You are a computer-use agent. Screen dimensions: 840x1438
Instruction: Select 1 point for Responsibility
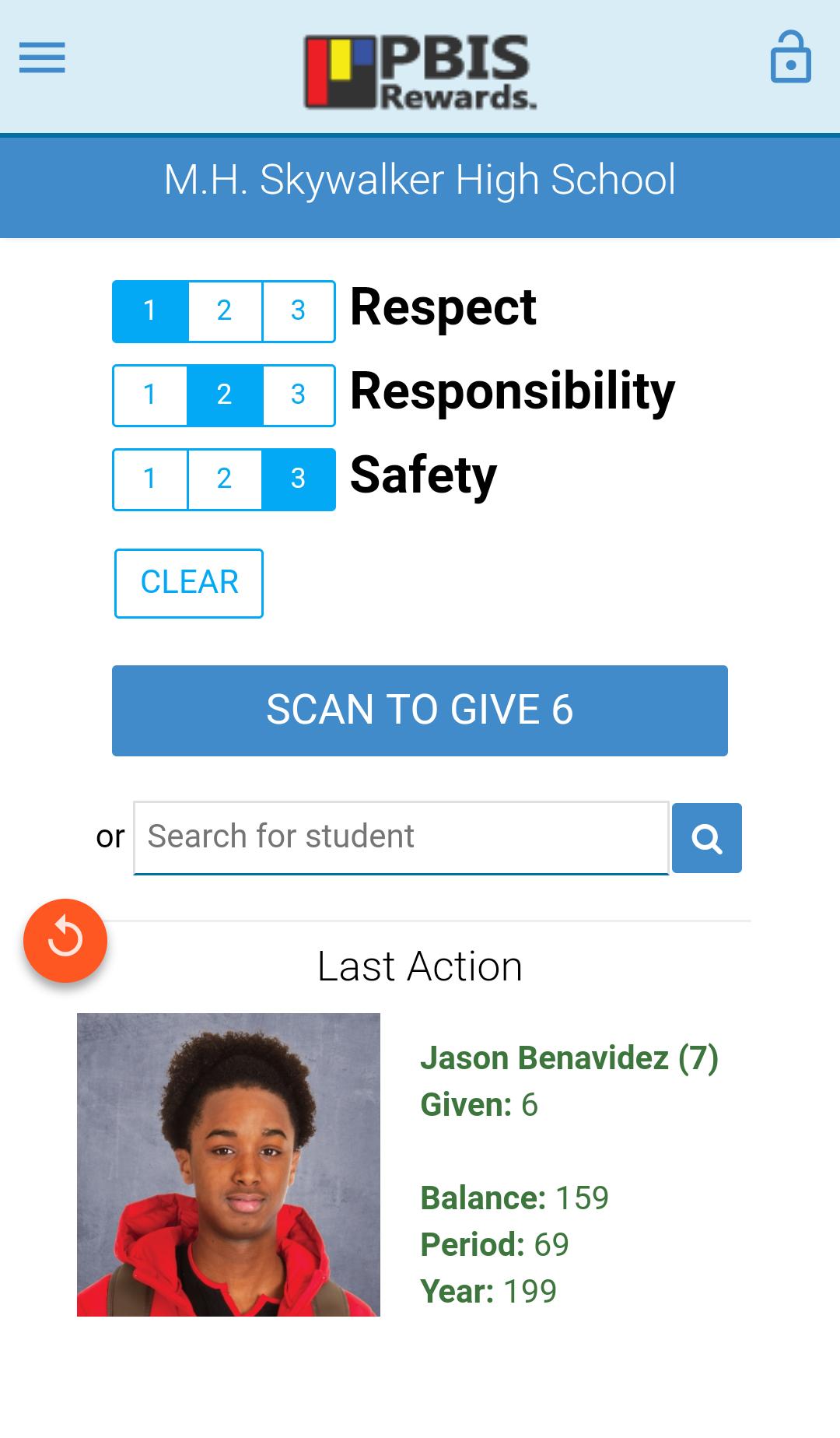(150, 395)
